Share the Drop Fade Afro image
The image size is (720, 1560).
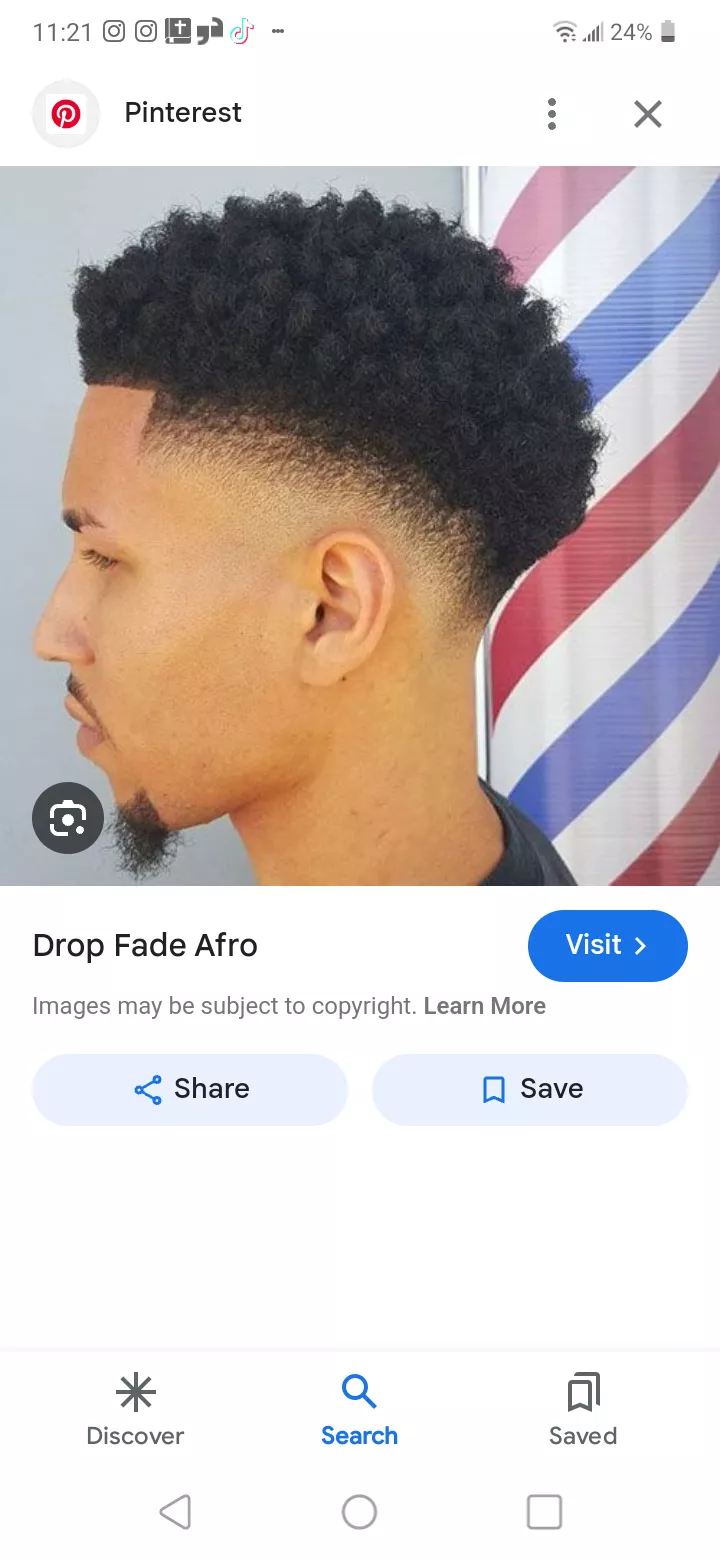[x=190, y=1089]
